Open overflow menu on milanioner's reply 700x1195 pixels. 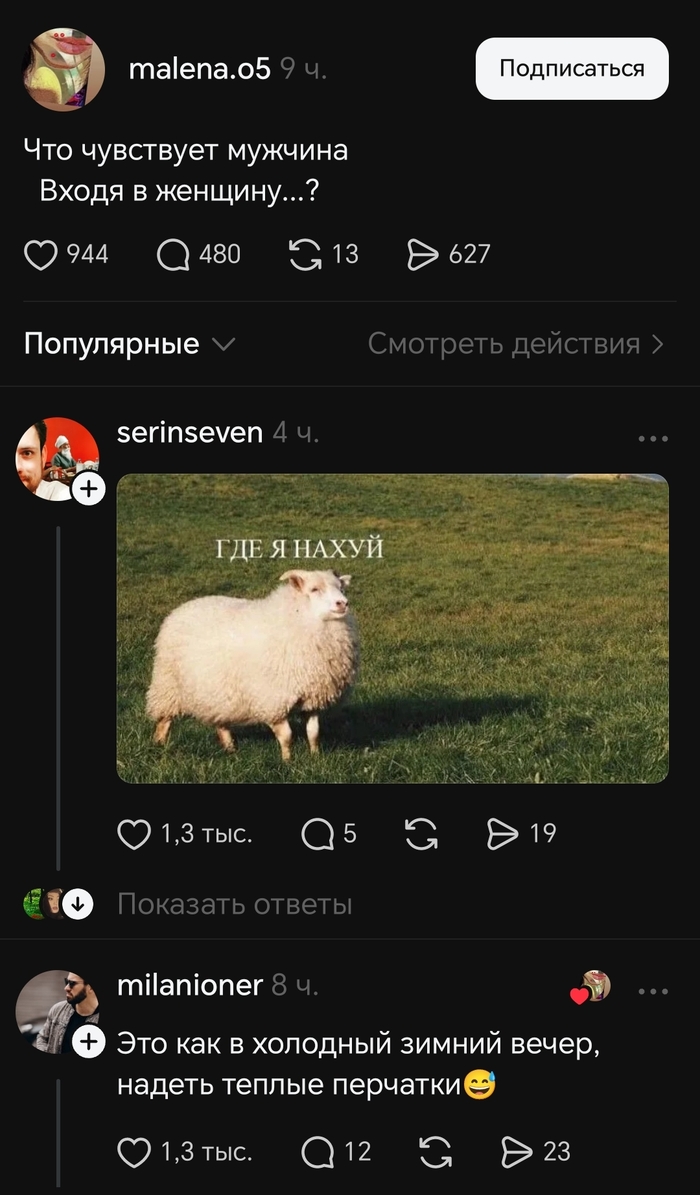652,991
